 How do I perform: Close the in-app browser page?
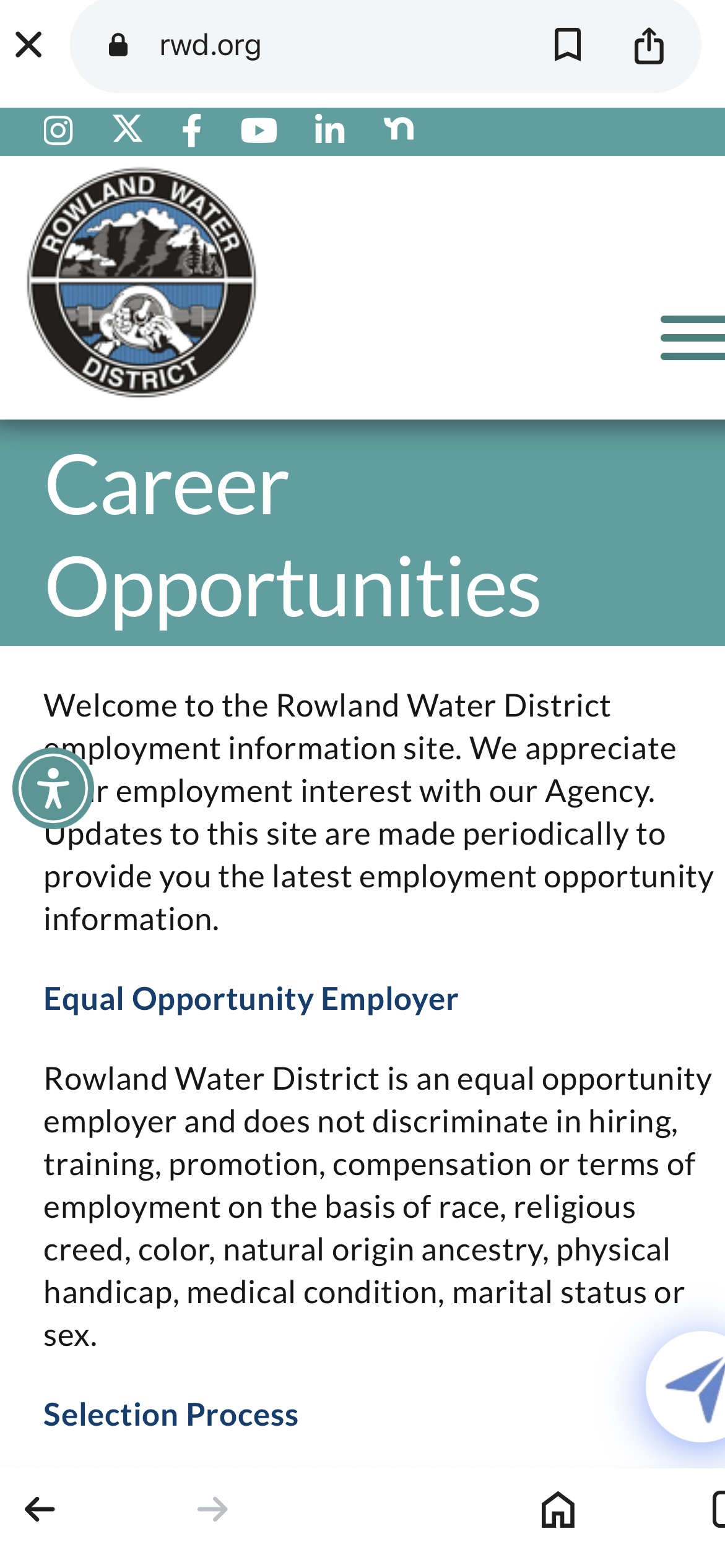coord(28,45)
